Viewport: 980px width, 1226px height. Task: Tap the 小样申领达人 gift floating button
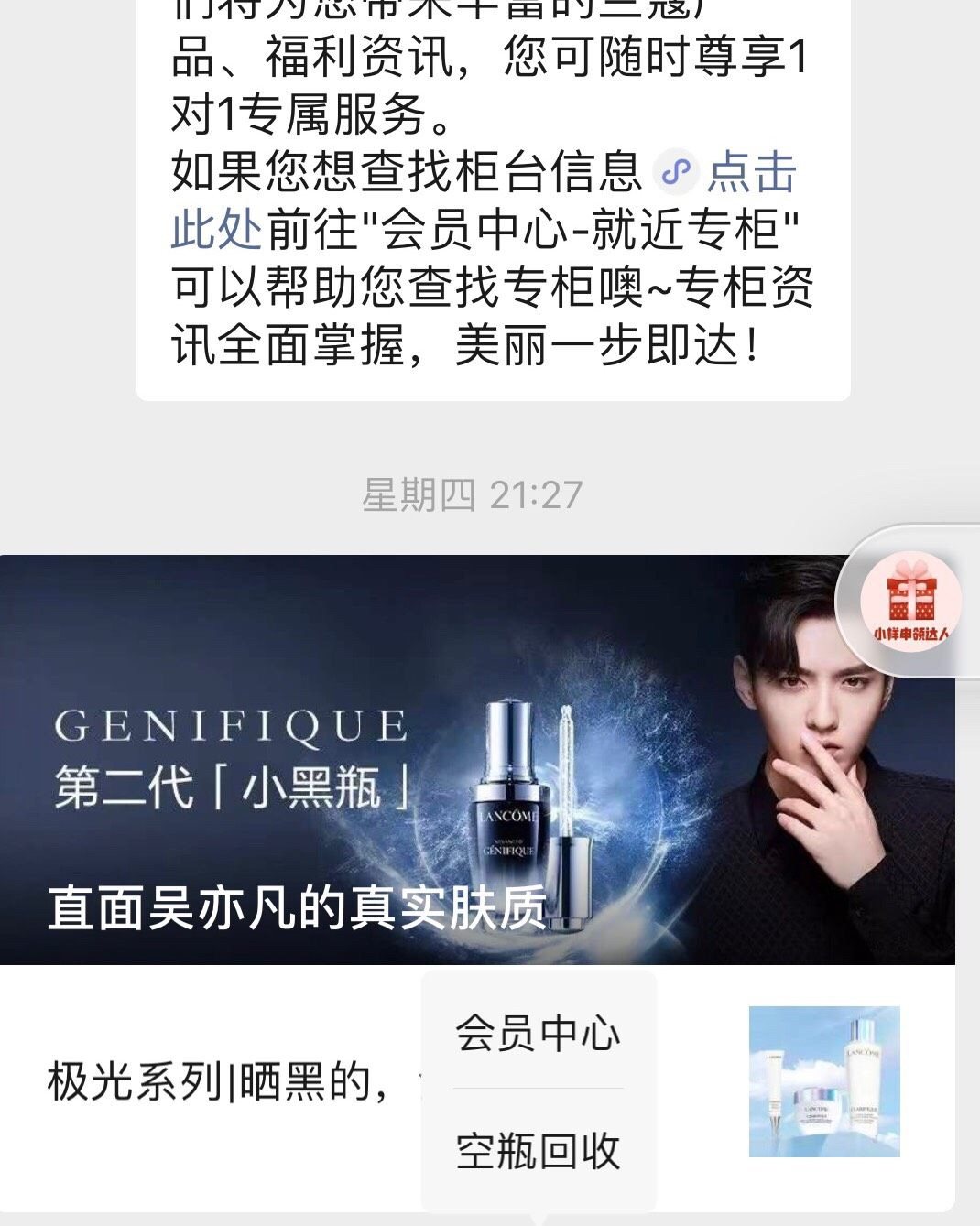[909, 602]
